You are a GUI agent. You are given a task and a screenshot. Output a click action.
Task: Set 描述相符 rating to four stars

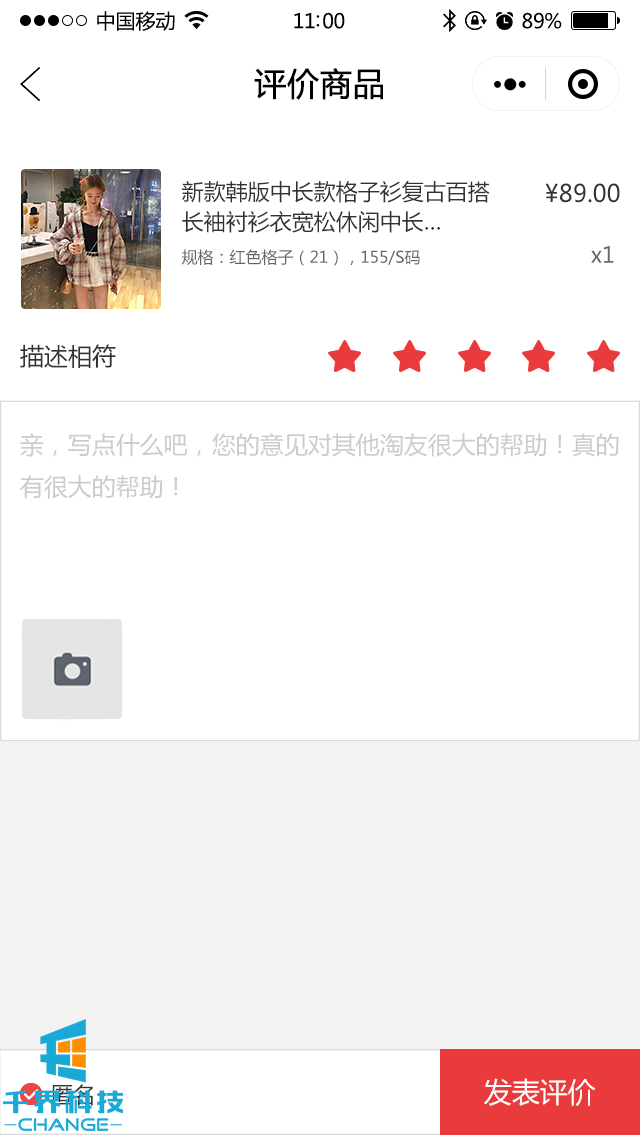pyautogui.click(x=539, y=357)
